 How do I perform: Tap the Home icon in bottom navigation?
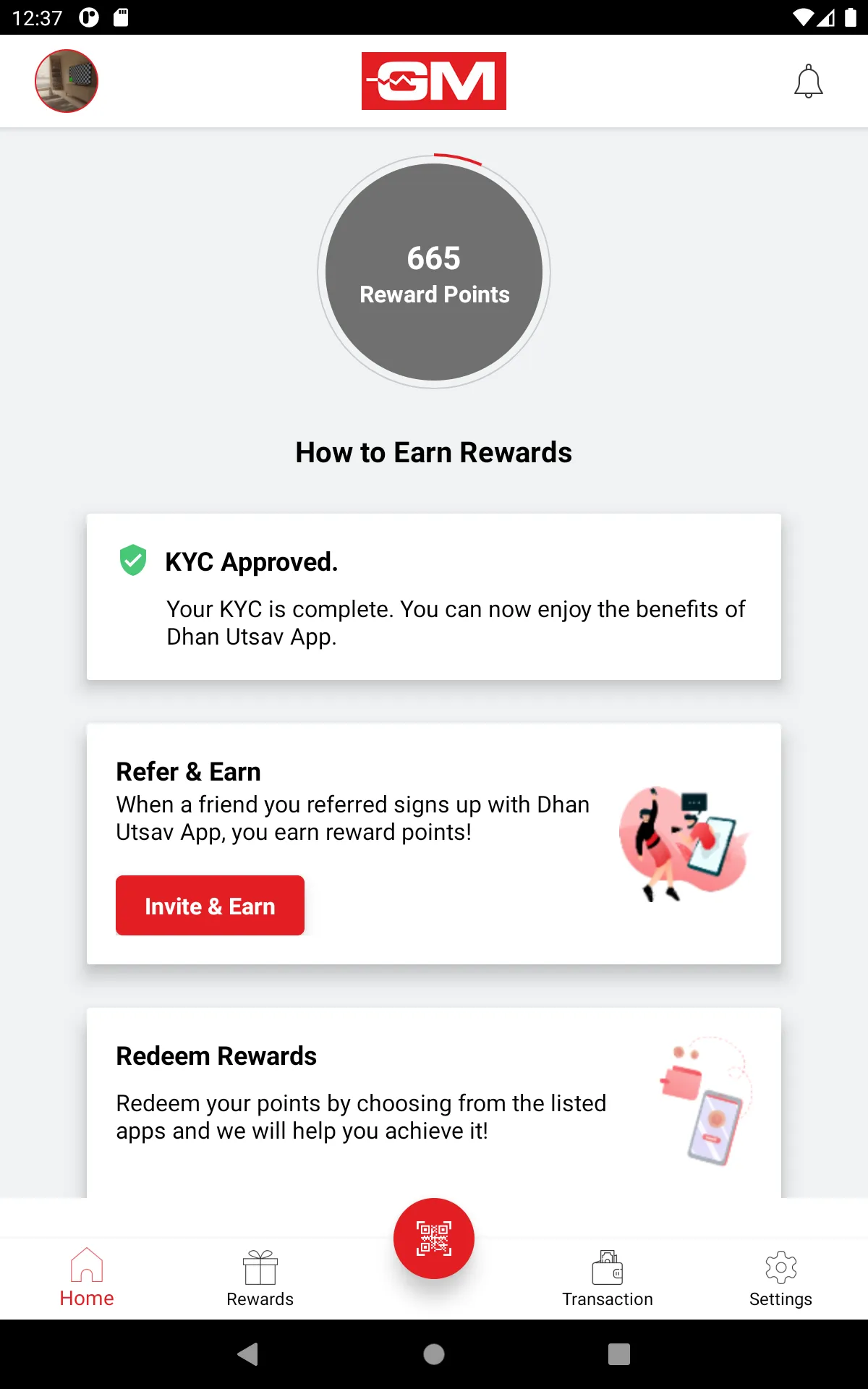pos(87,1277)
